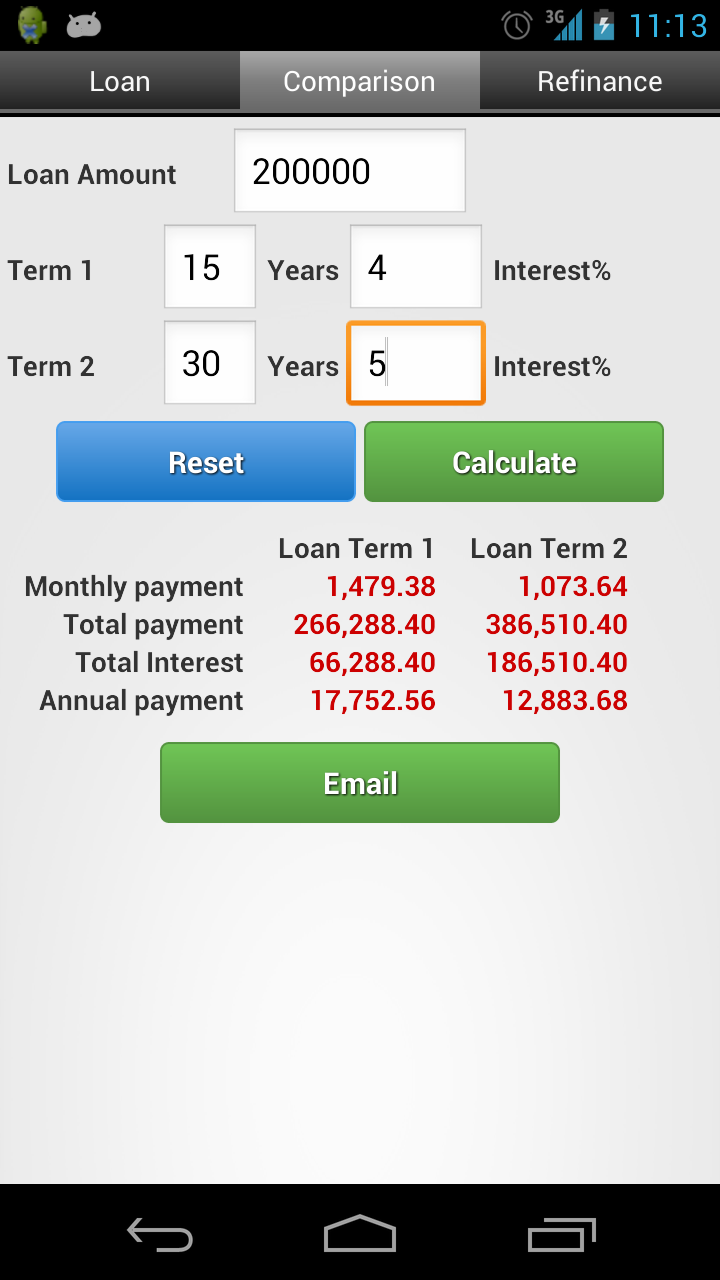Viewport: 720px width, 1280px height.
Task: Edit the Term 2 years field
Action: [210, 363]
